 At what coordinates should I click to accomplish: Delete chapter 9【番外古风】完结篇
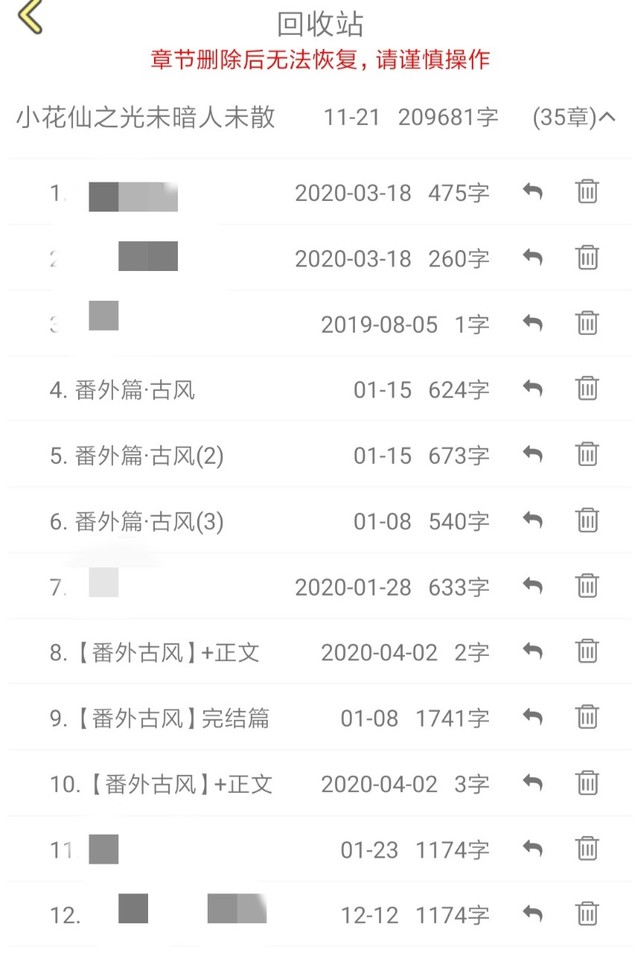(587, 716)
